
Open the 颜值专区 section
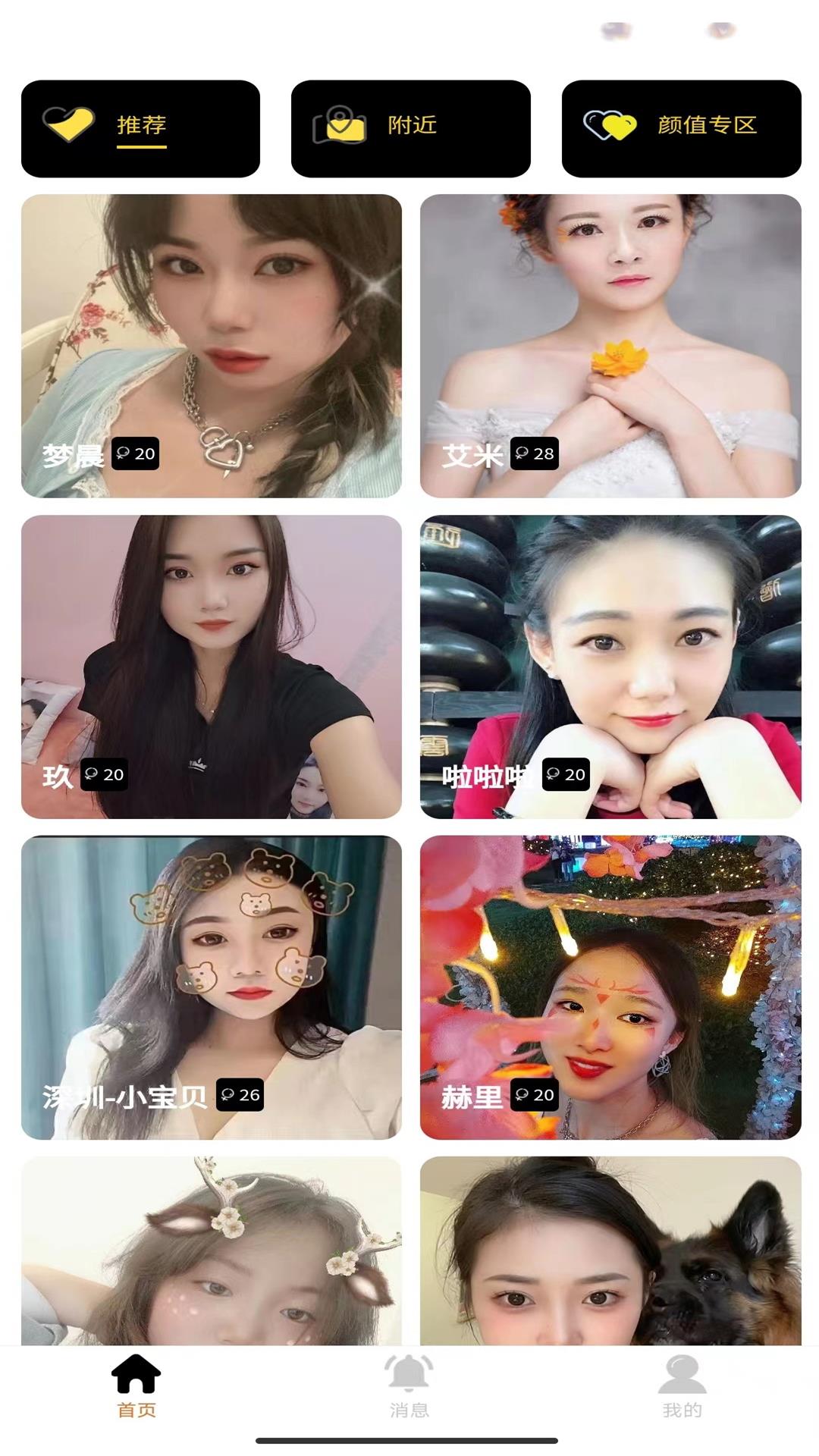[681, 128]
